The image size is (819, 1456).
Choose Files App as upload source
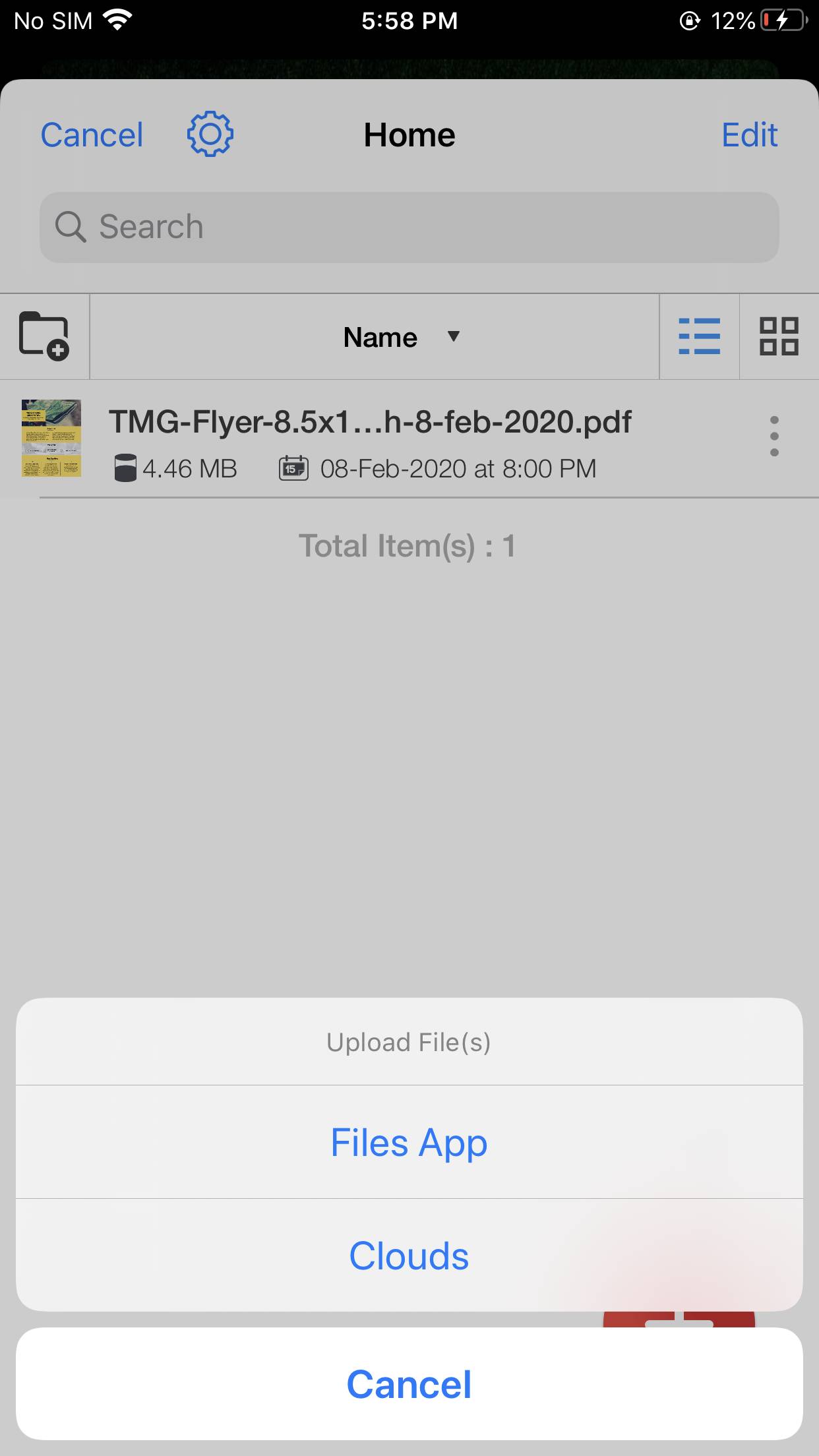[409, 1142]
